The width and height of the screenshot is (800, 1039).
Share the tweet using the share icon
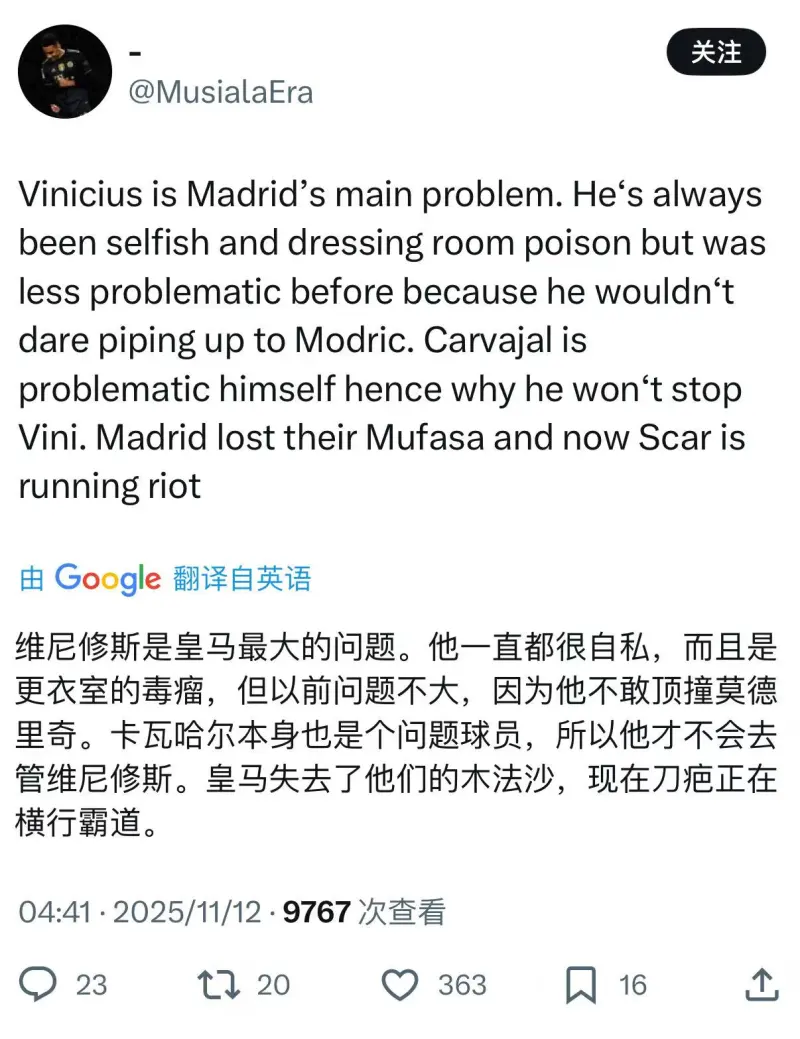click(762, 985)
